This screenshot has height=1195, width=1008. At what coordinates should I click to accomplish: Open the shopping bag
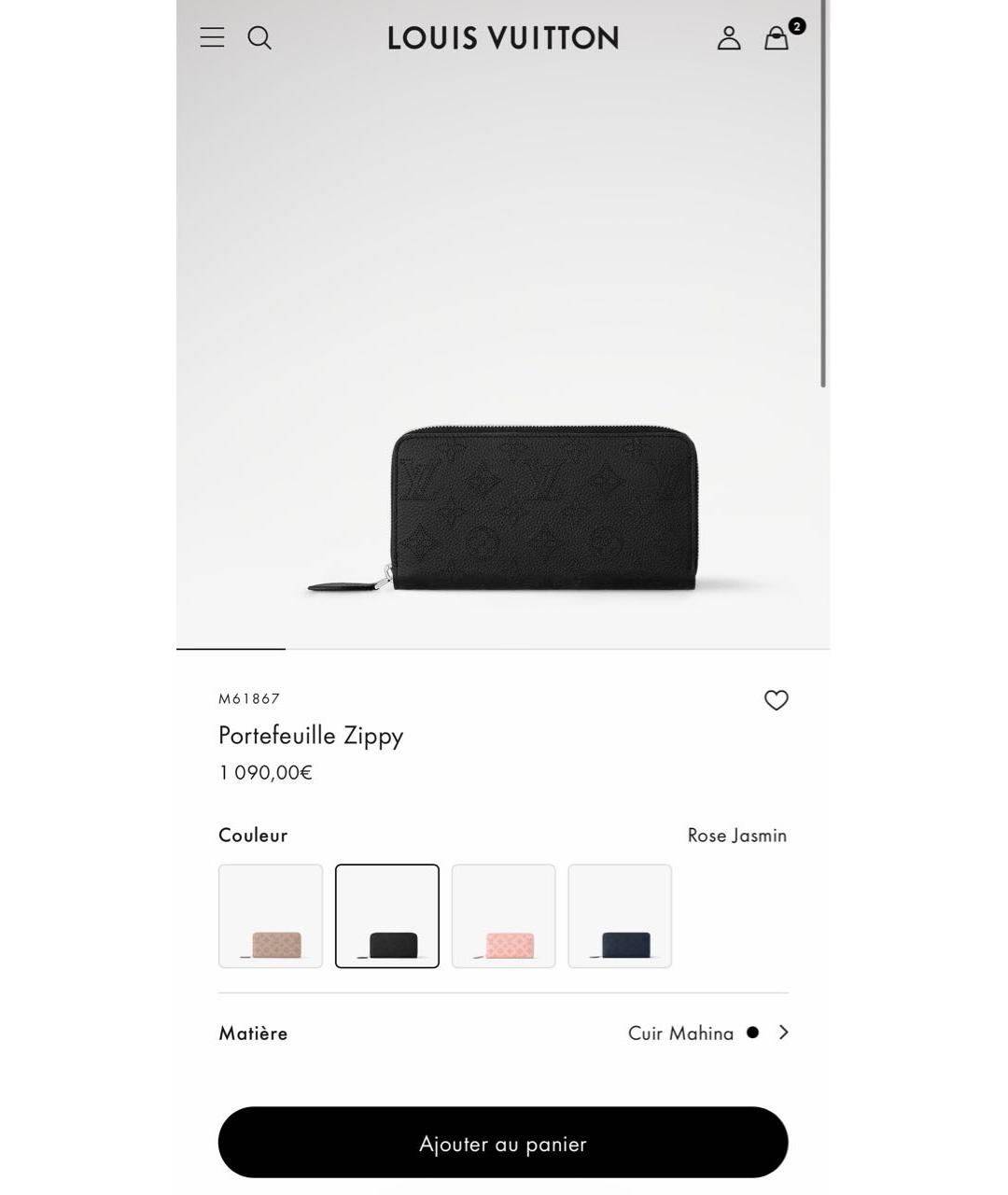777,37
